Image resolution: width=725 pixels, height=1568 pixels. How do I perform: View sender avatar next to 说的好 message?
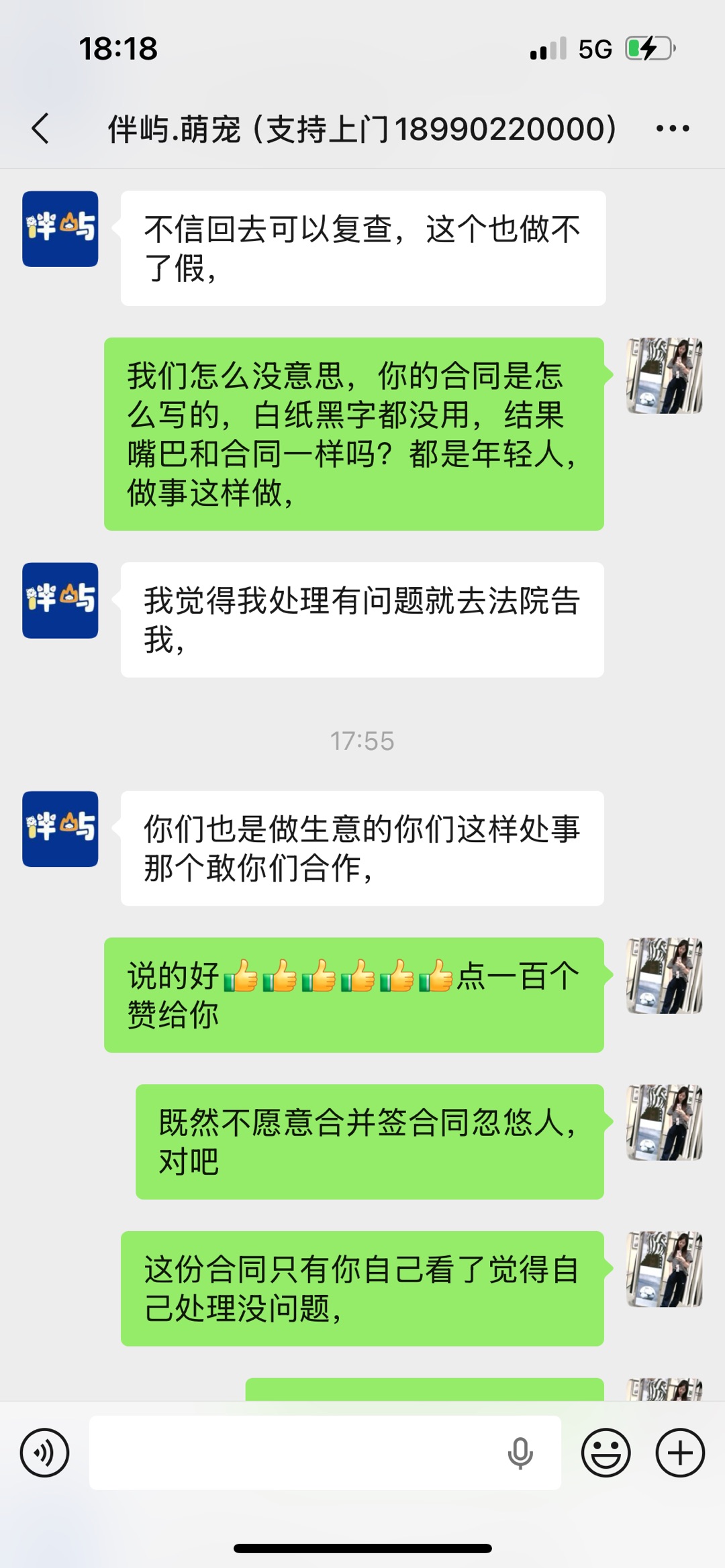coord(664,976)
